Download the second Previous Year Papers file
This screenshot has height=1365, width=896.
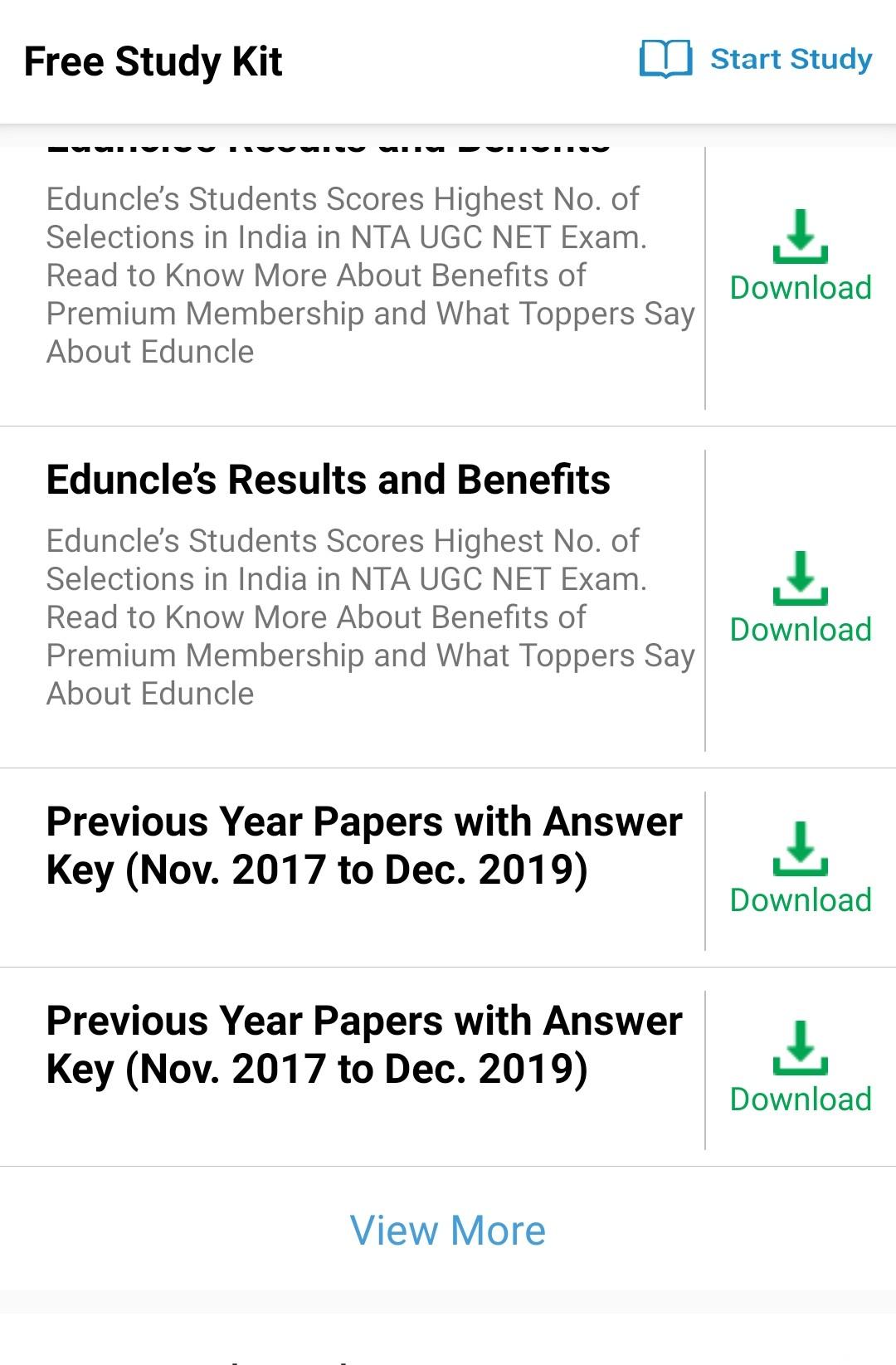801,1068
